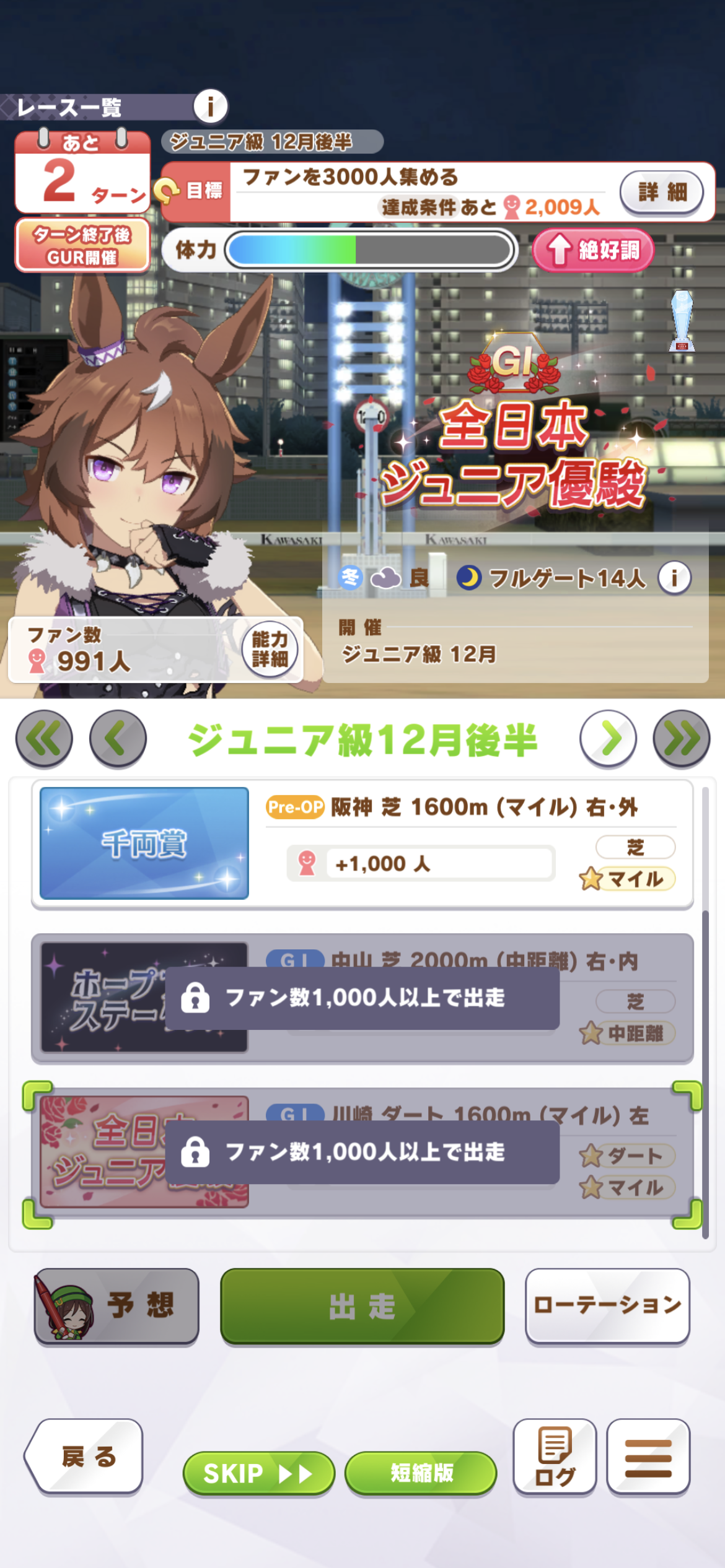Tap the green 出走 button
Viewport: 725px width, 1568px height.
(362, 1305)
